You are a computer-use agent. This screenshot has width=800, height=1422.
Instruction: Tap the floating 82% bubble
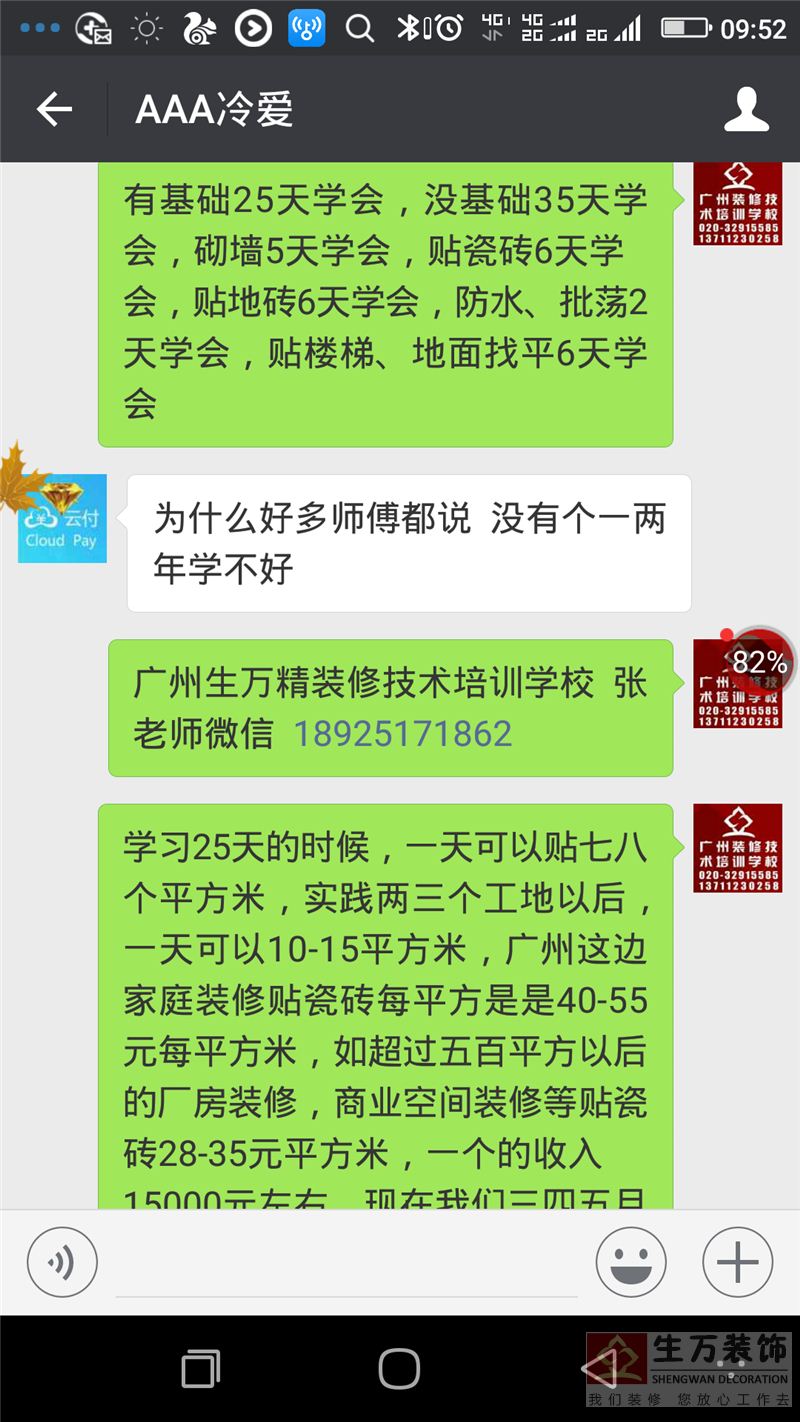pos(760,662)
